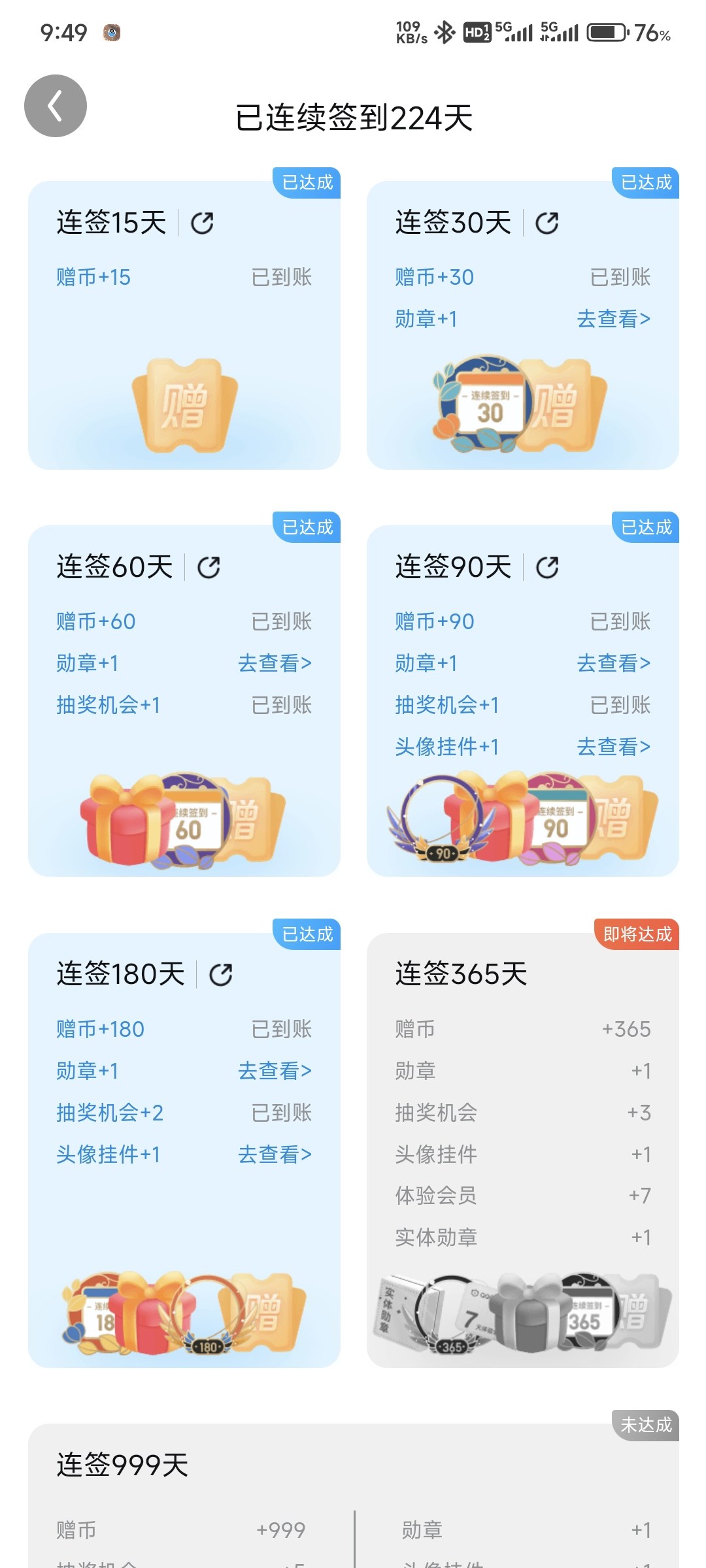Share the 连签90天 achievement

click(547, 567)
